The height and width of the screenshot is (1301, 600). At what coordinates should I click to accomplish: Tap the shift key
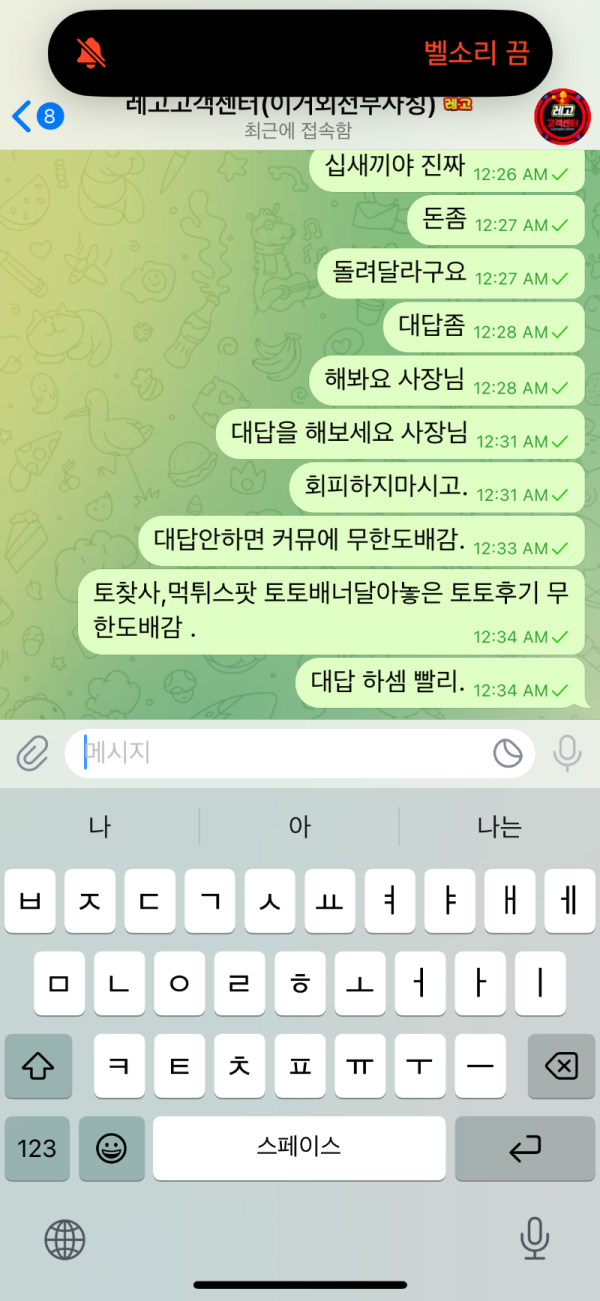coord(37,1066)
